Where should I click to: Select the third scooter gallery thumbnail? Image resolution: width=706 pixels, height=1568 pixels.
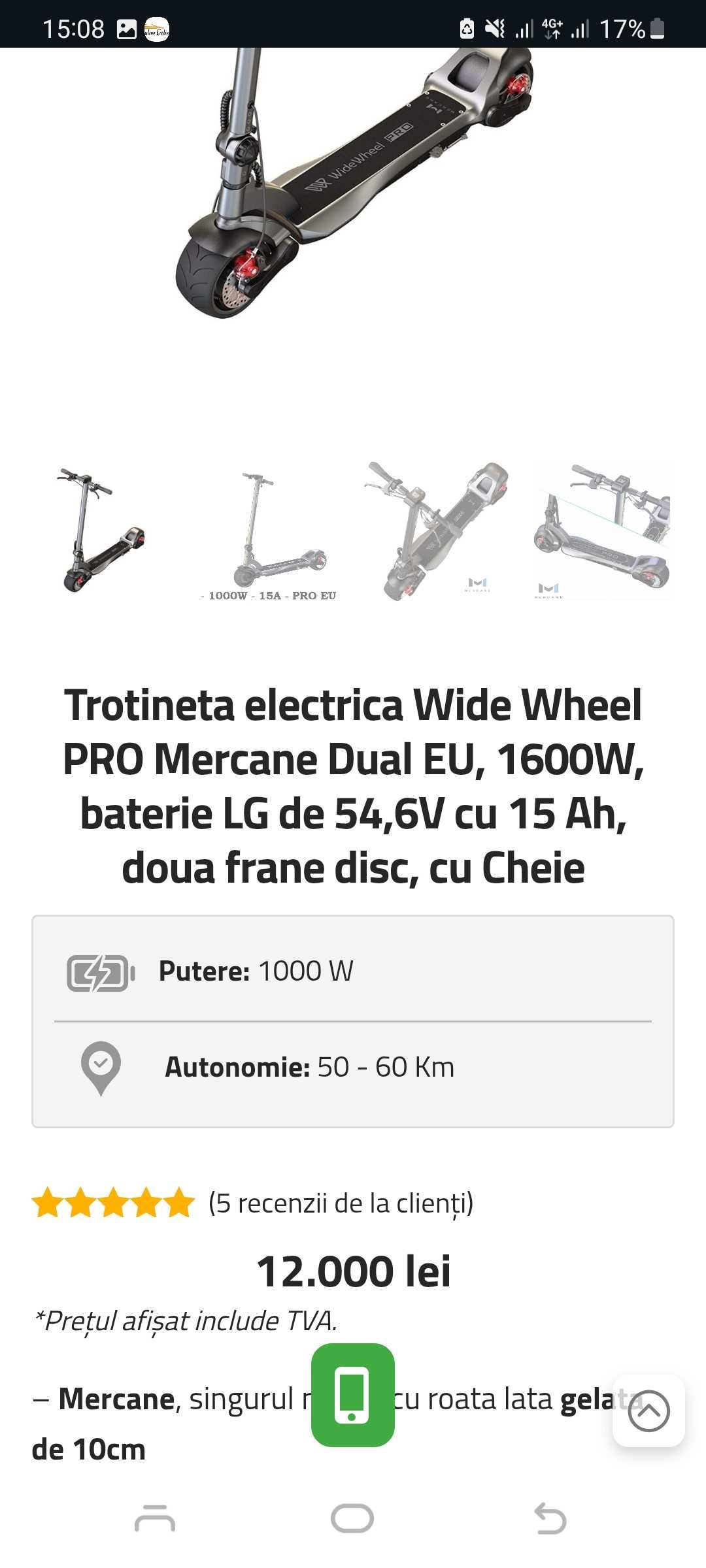click(x=435, y=531)
